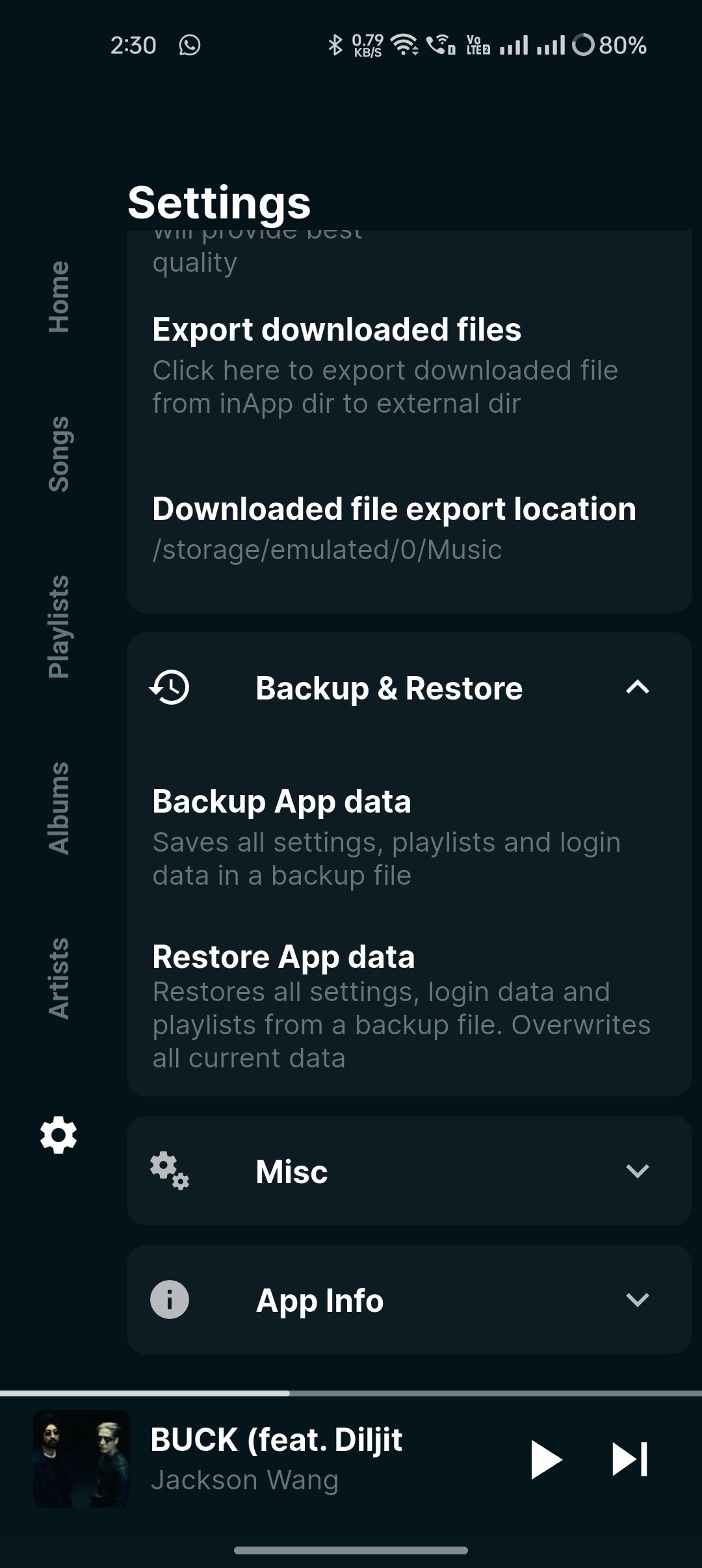
Task: Collapse the Backup & Restore section
Action: [637, 687]
